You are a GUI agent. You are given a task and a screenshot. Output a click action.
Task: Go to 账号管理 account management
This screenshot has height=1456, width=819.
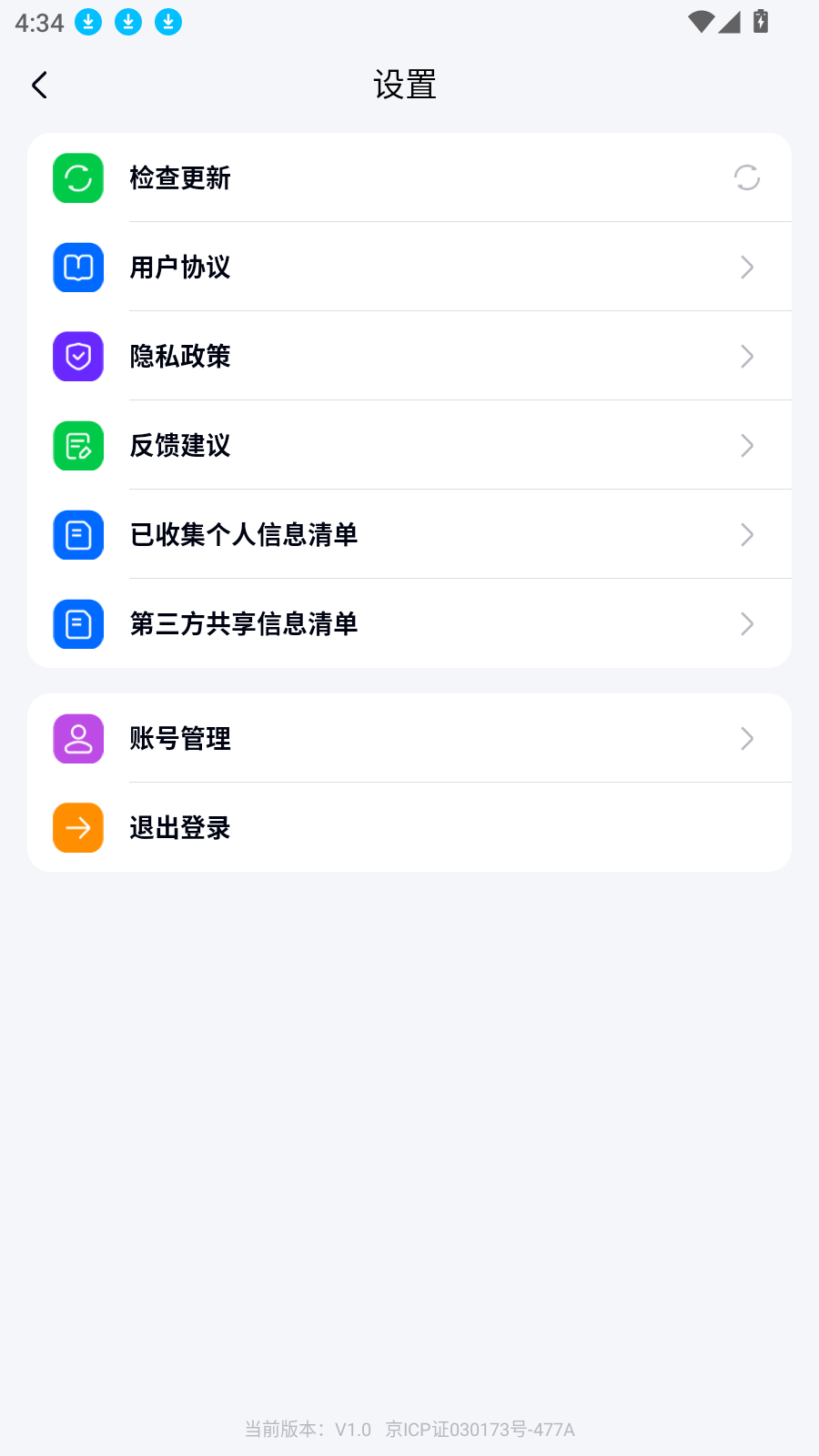point(409,739)
